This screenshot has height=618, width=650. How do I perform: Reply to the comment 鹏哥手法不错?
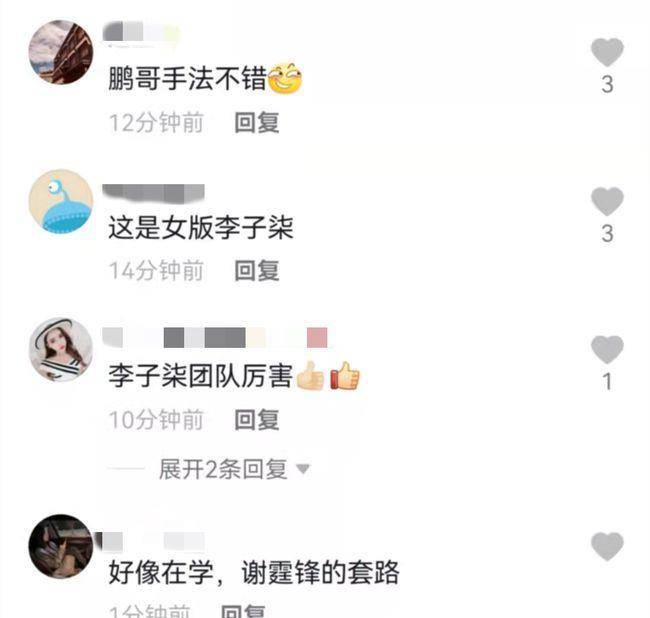point(257,122)
